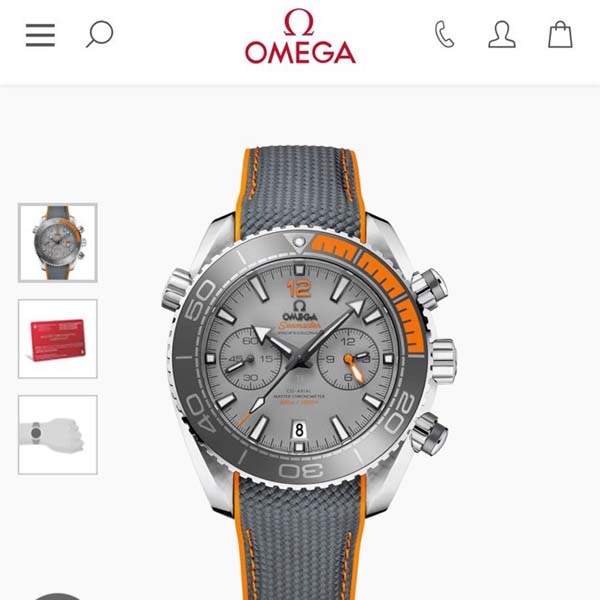Open the account profile icon
Image resolution: width=600 pixels, height=600 pixels.
tap(501, 35)
